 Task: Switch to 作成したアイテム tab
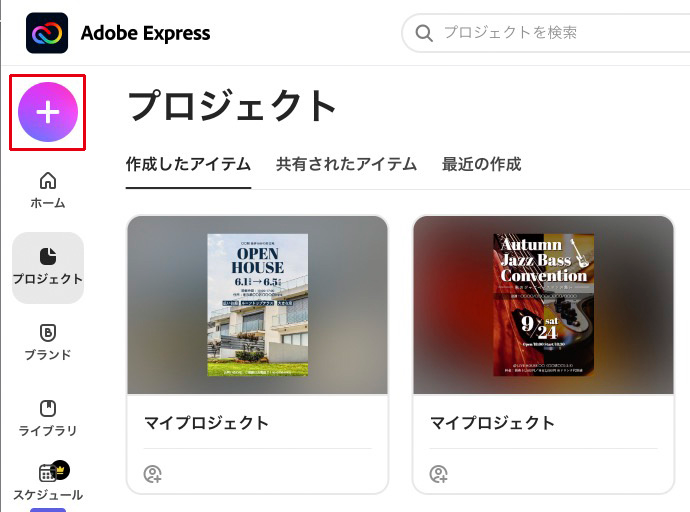(x=188, y=164)
